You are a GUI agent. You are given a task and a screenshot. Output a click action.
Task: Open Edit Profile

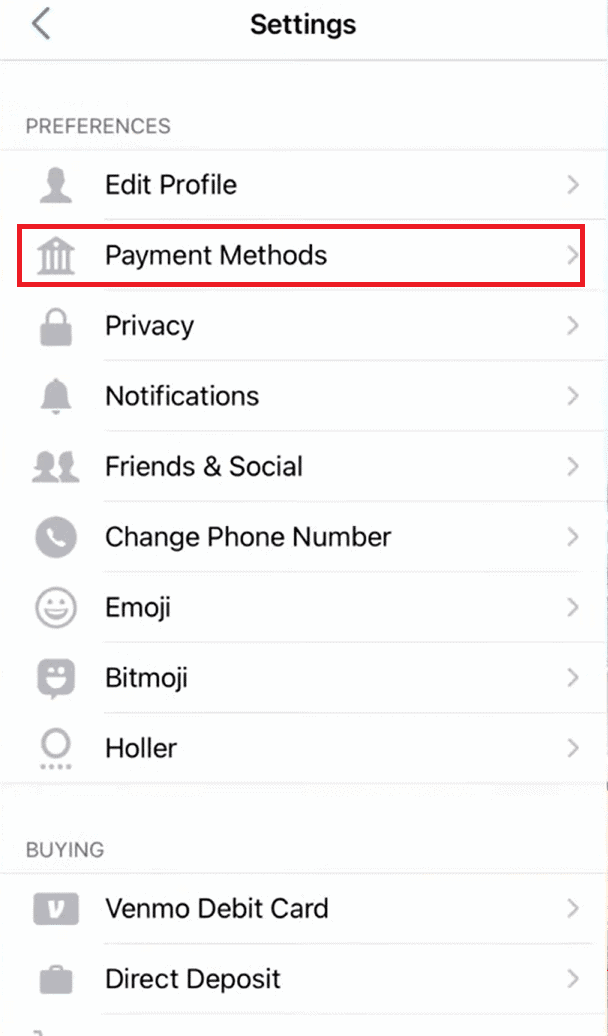(x=304, y=185)
